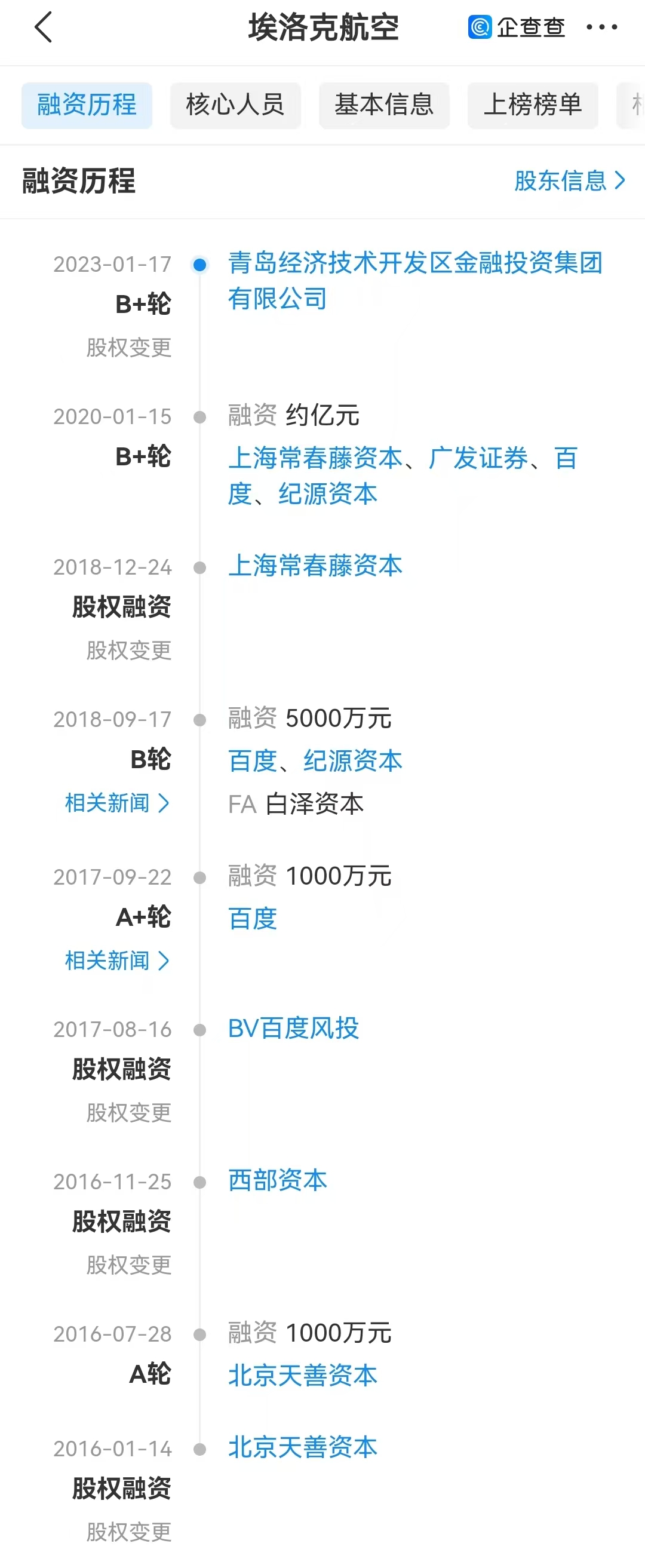645x1568 pixels.
Task: Open 北京天善资本 in the A轮 entry
Action: pyautogui.click(x=302, y=1375)
